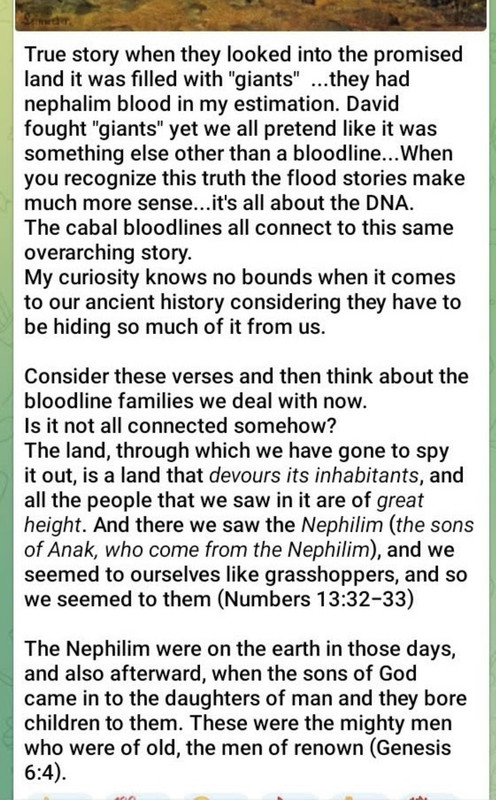Screen dimensions: 496x800
Task: Open the image attached above the post
Action: 250,15
